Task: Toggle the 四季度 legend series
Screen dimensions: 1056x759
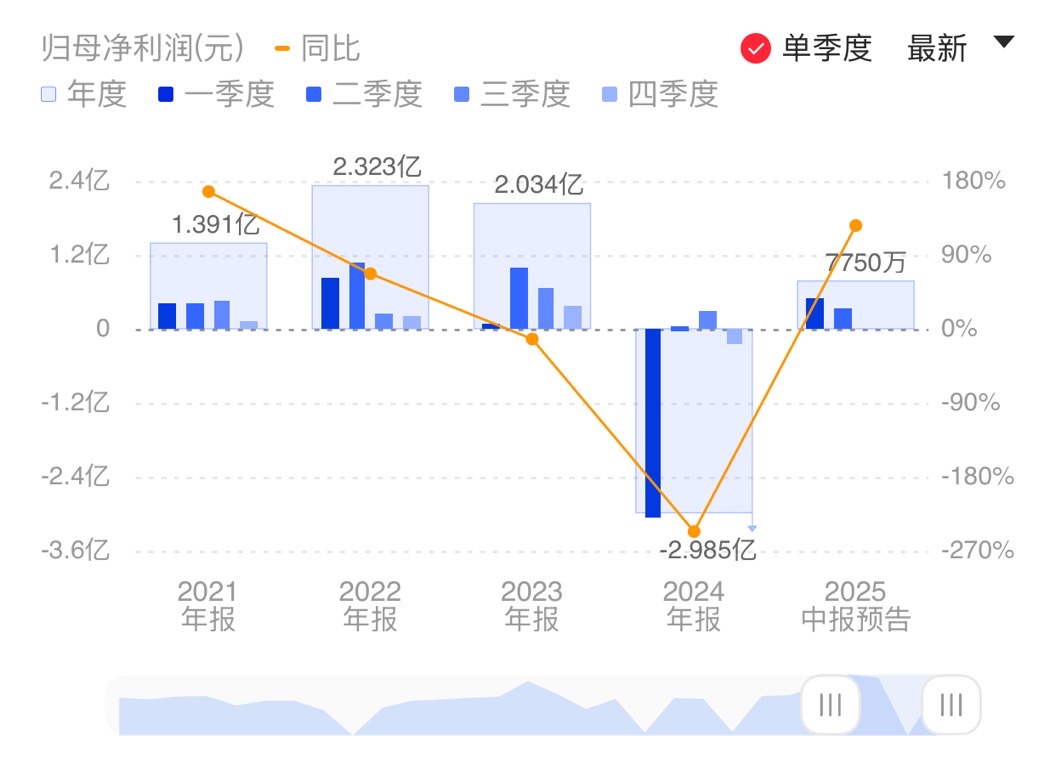Action: [659, 95]
